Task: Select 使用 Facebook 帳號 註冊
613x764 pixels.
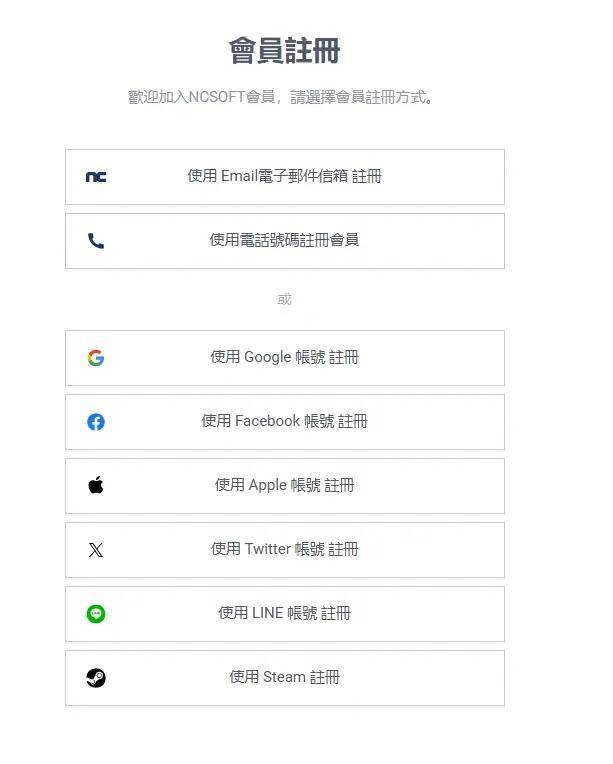Action: coord(284,422)
